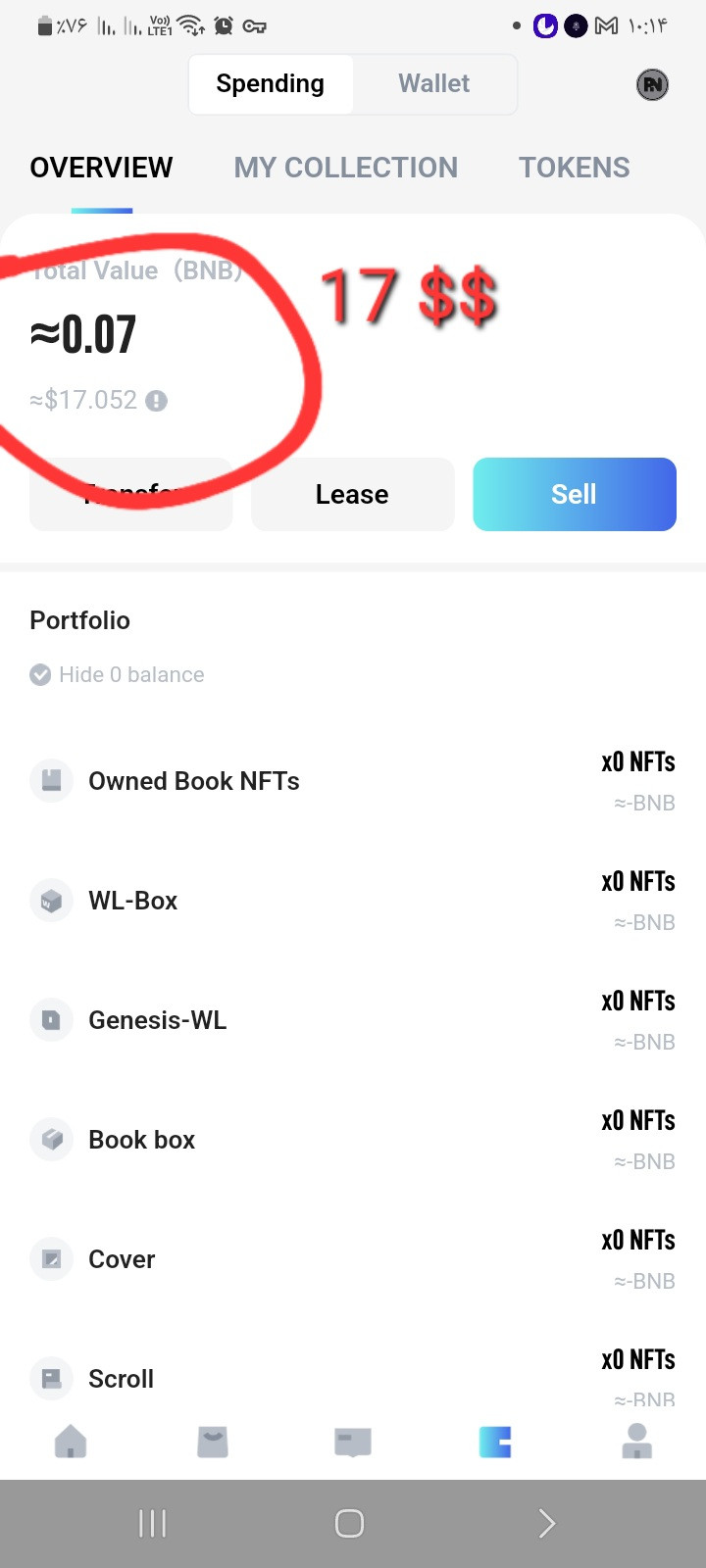This screenshot has width=706, height=1568.
Task: Open the WL-Box portfolio row
Action: [353, 901]
